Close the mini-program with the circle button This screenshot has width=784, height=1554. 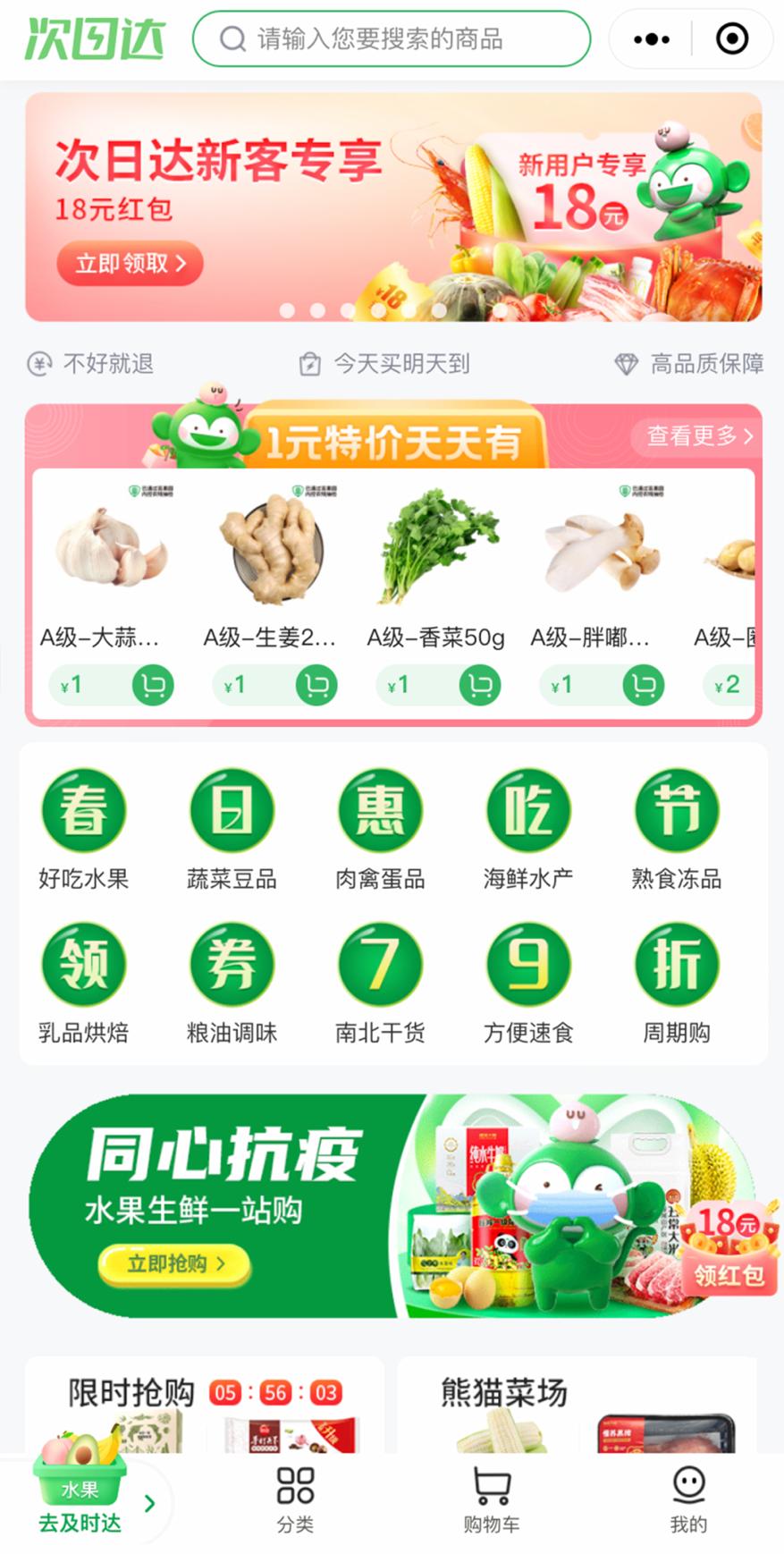coord(732,38)
